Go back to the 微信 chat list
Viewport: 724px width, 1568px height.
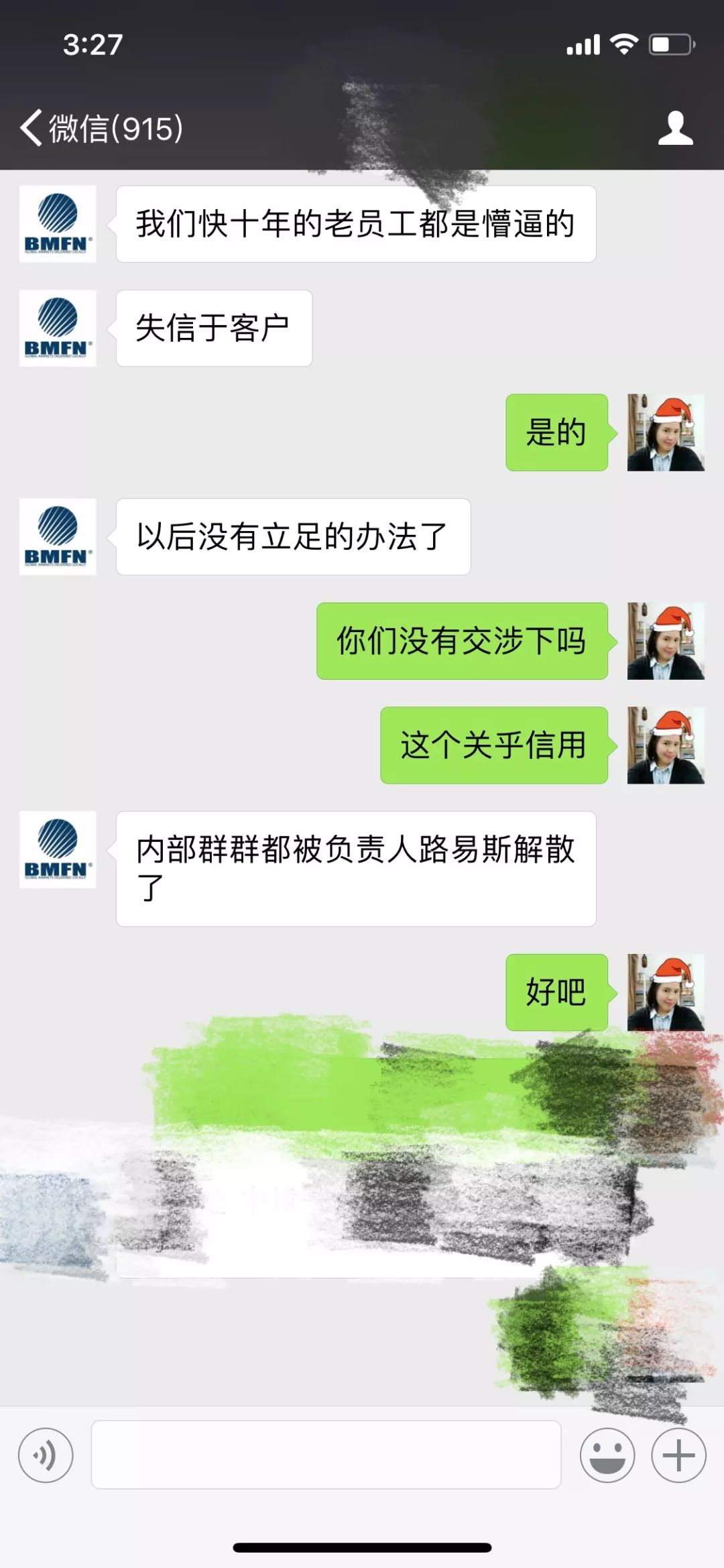(101, 128)
